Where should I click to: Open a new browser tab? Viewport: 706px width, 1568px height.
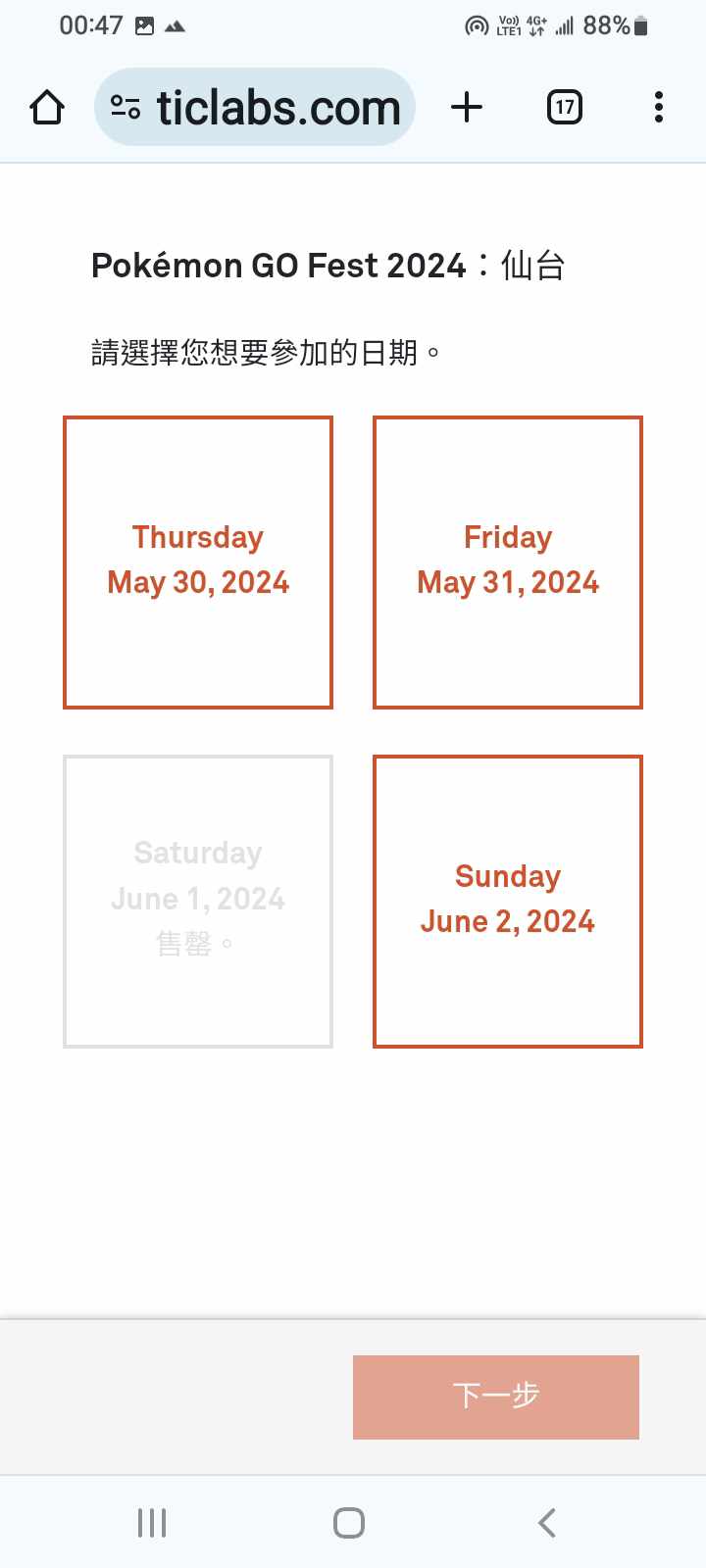click(467, 107)
